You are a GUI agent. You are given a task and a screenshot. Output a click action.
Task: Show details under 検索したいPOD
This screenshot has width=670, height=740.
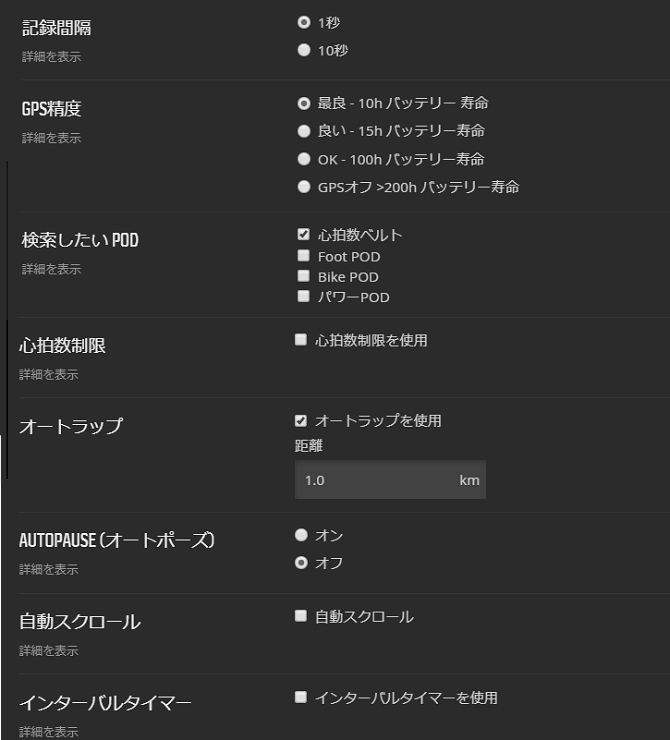[52, 269]
